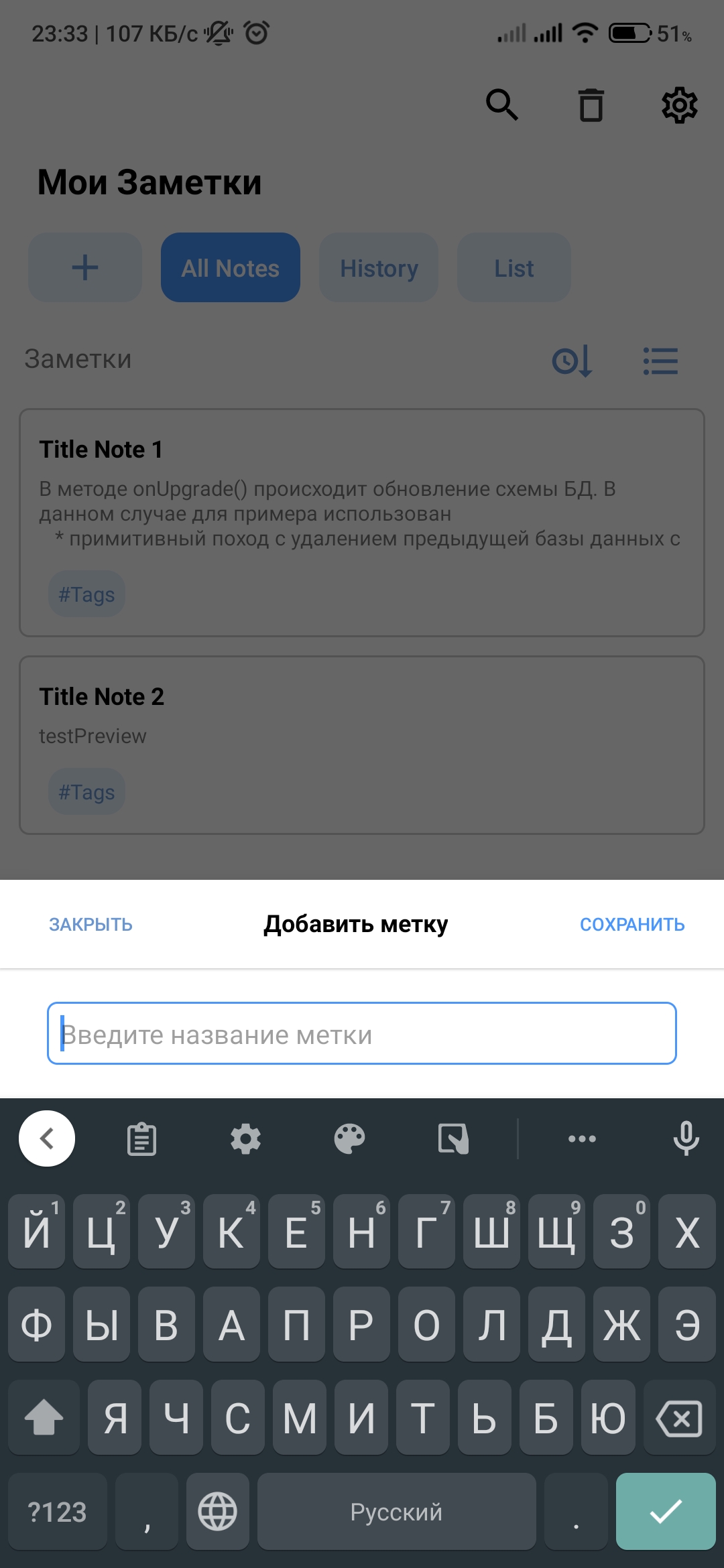This screenshot has height=1568, width=724.
Task: Switch to the All Notes tab
Action: (230, 267)
